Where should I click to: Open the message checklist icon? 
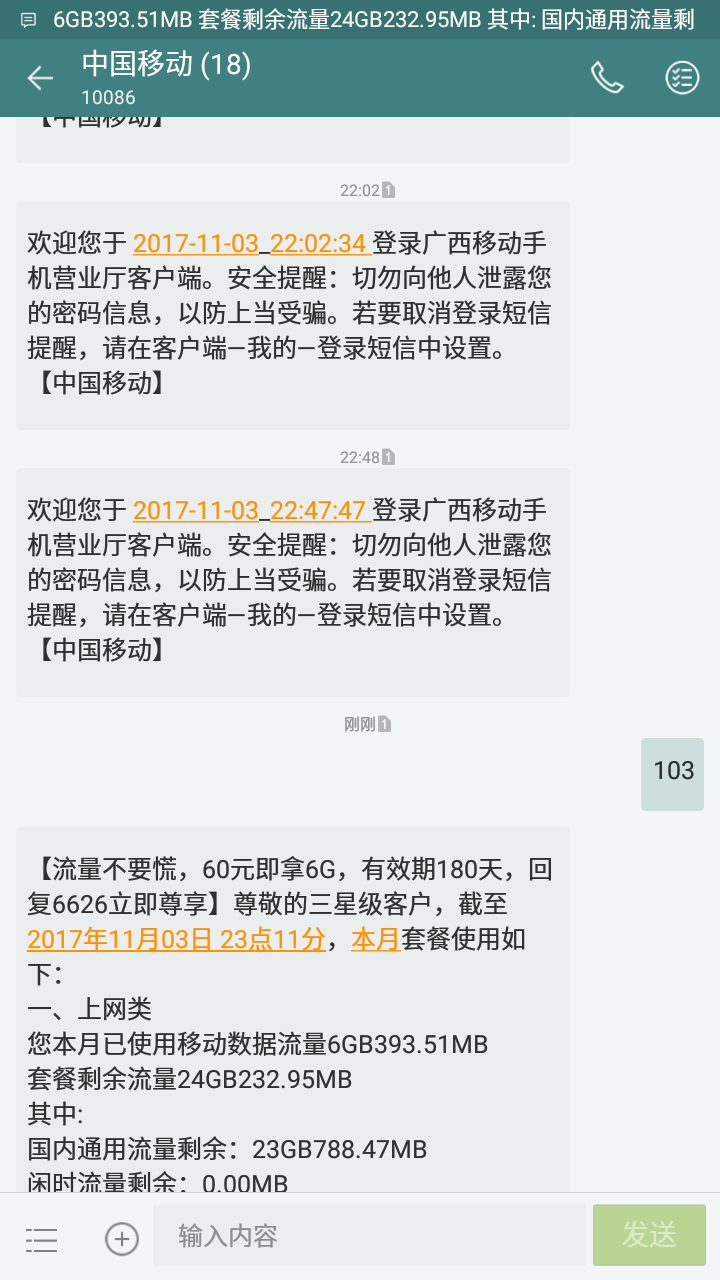[682, 78]
